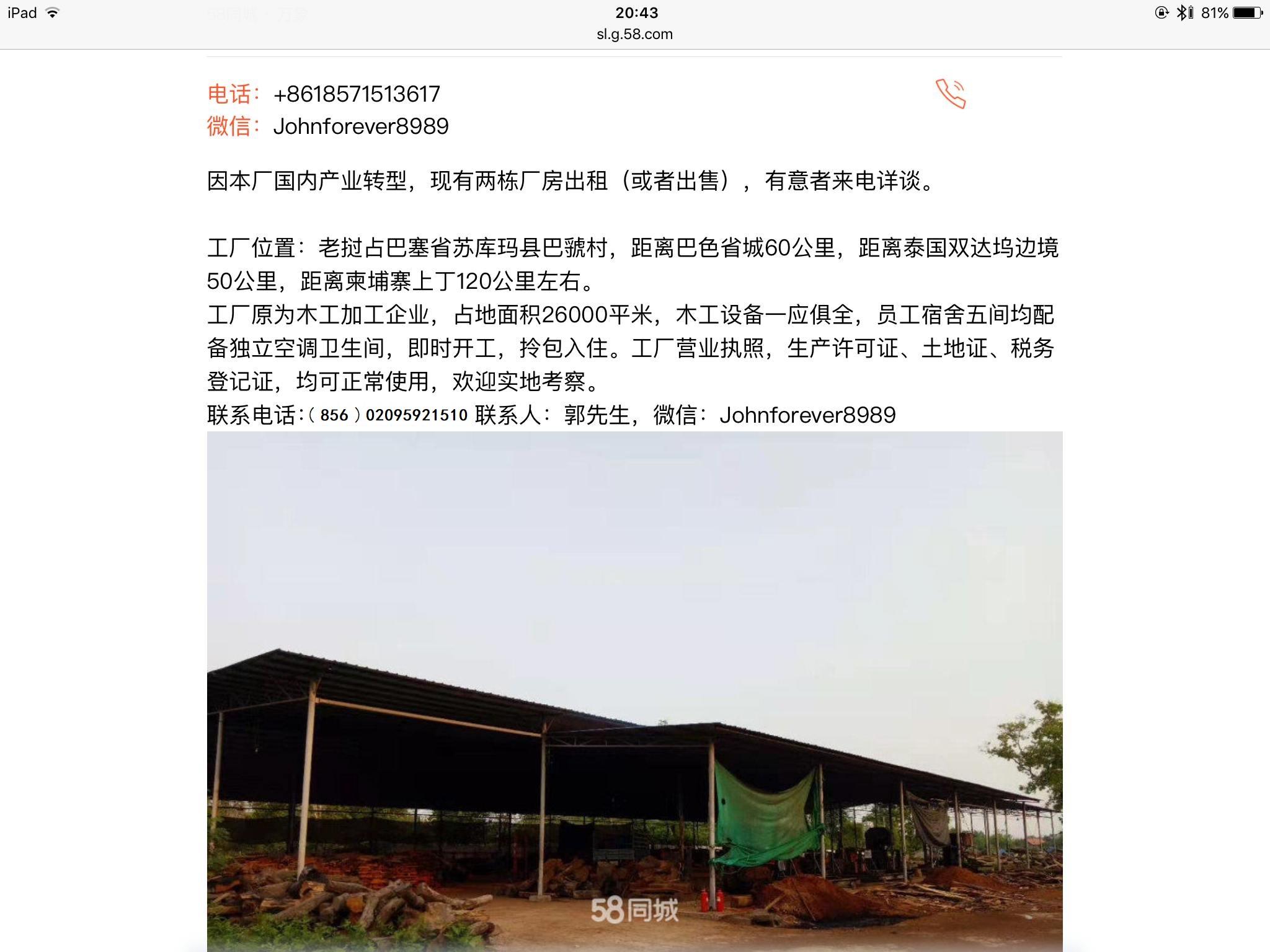Call the seller via the phone icon
Image resolution: width=1270 pixels, height=952 pixels.
[x=950, y=94]
